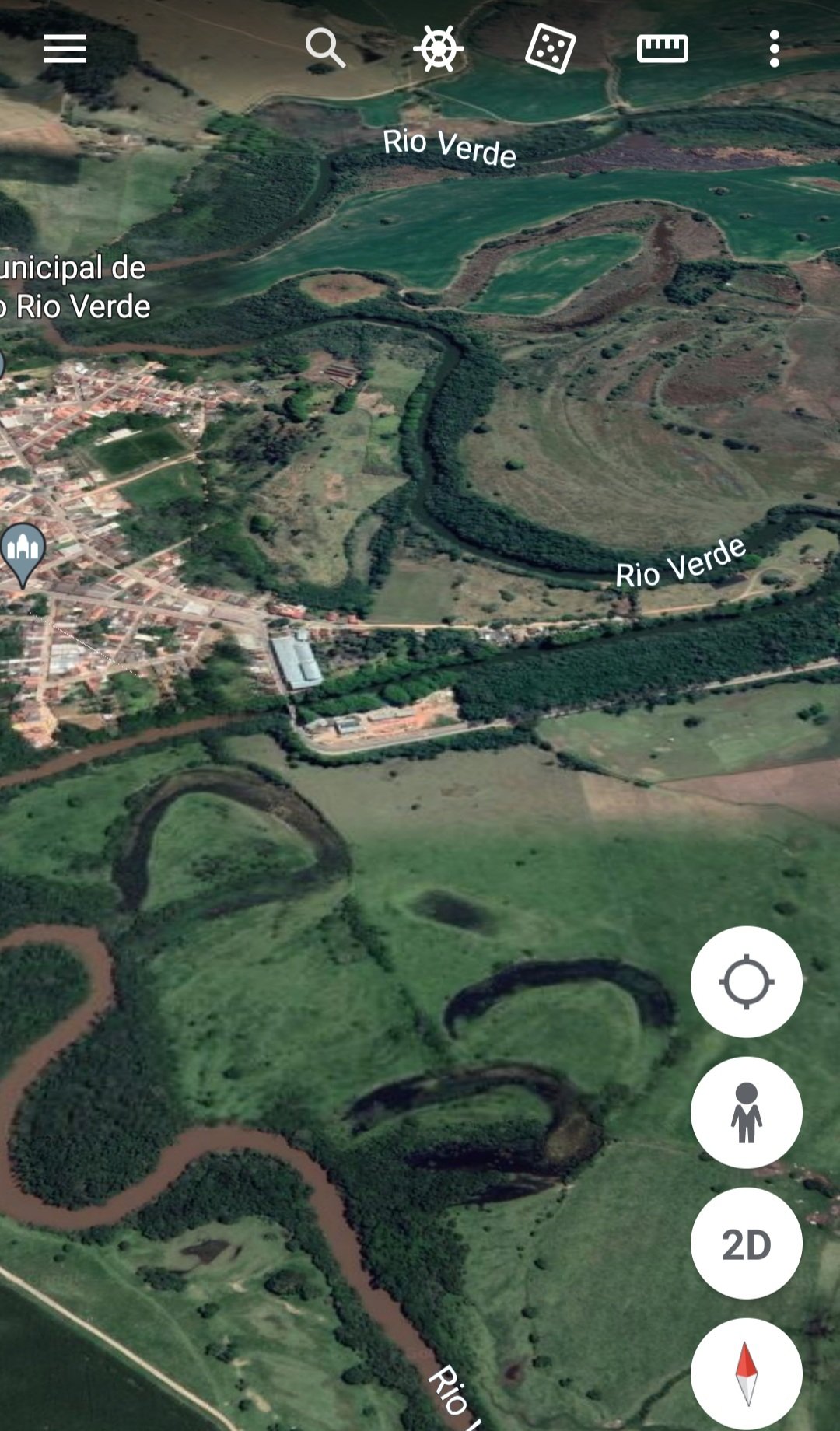Viewport: 840px width, 1431px height.
Task: Launch Voyager ship's wheel icon
Action: 439,49
